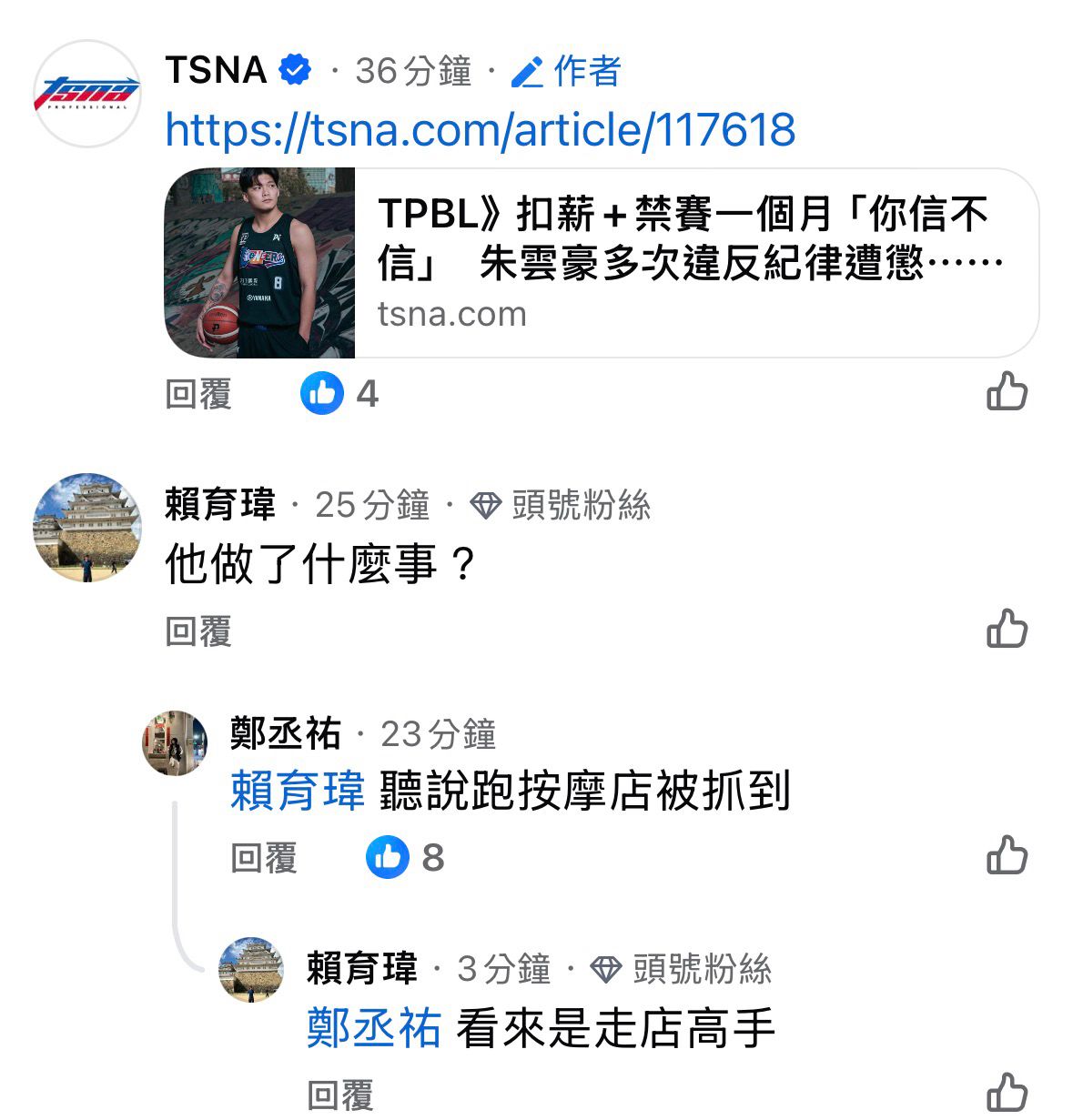The height and width of the screenshot is (1120, 1073).
Task: Like 鄭丞祐's comment about 按摩店
Action: tap(1007, 855)
